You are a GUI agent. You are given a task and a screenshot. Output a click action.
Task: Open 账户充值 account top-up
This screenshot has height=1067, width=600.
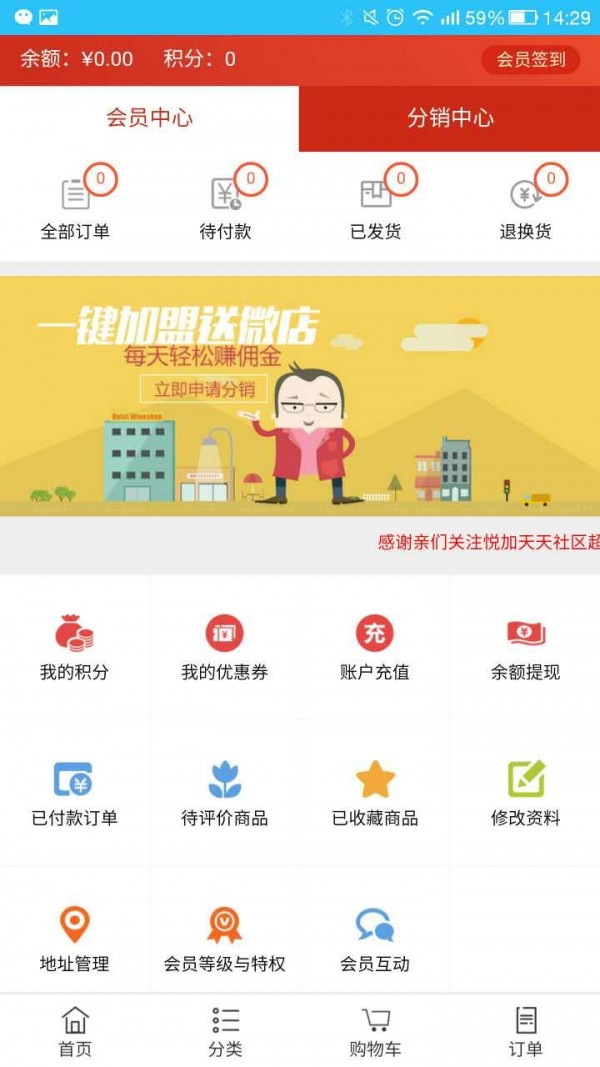375,648
